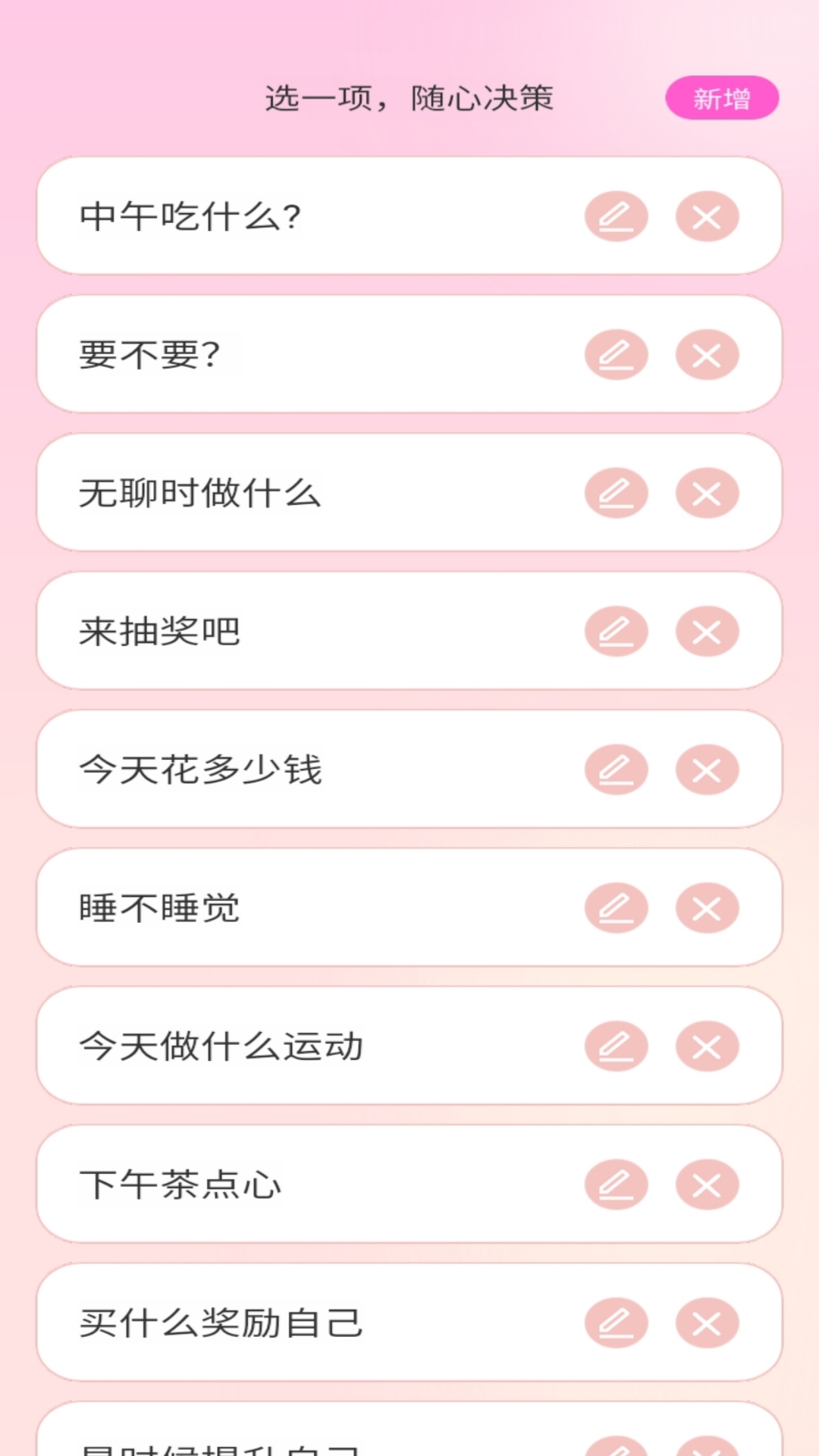Image resolution: width=819 pixels, height=1456 pixels.
Task: Delete the "中午吃什么?" decision item
Action: [x=708, y=216]
